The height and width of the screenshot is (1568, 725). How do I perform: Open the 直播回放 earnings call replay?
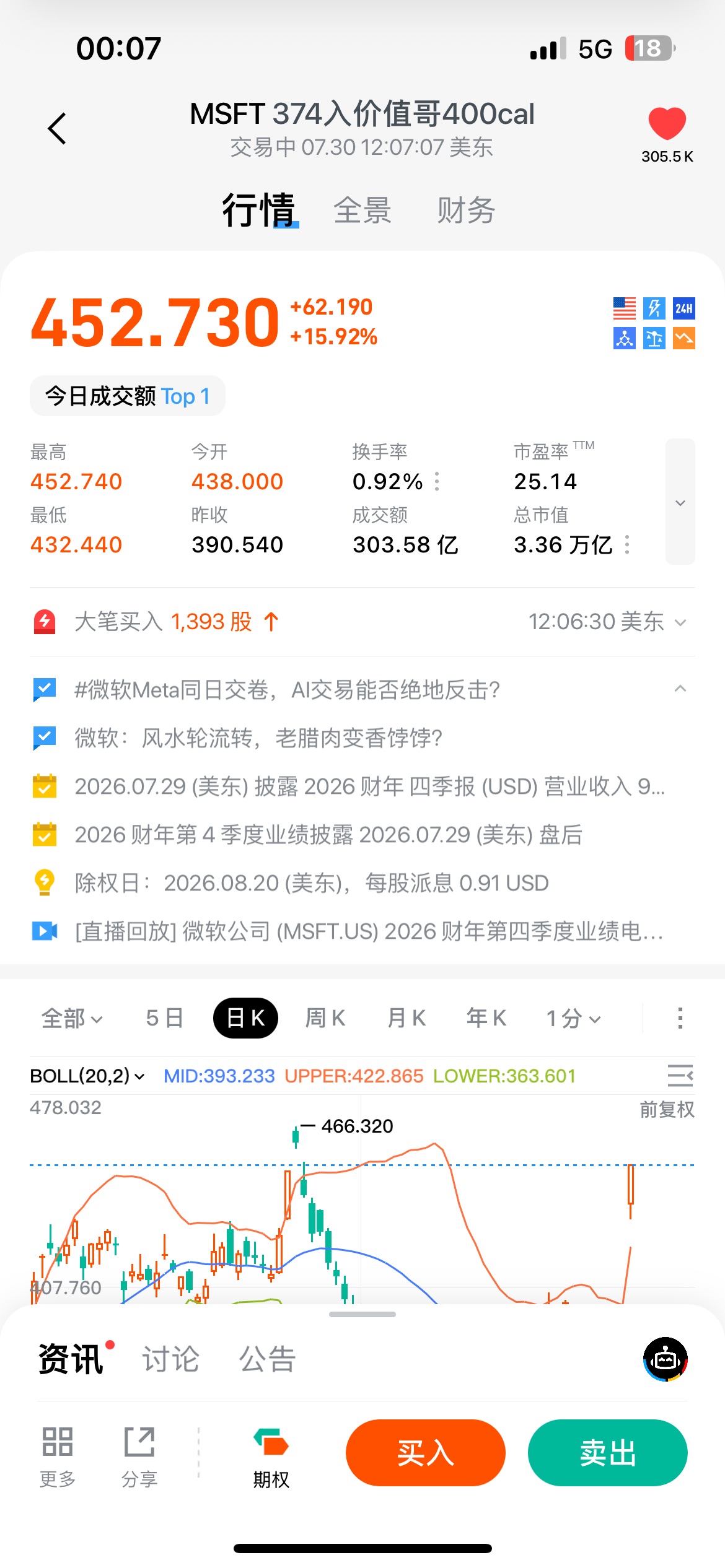[x=368, y=931]
